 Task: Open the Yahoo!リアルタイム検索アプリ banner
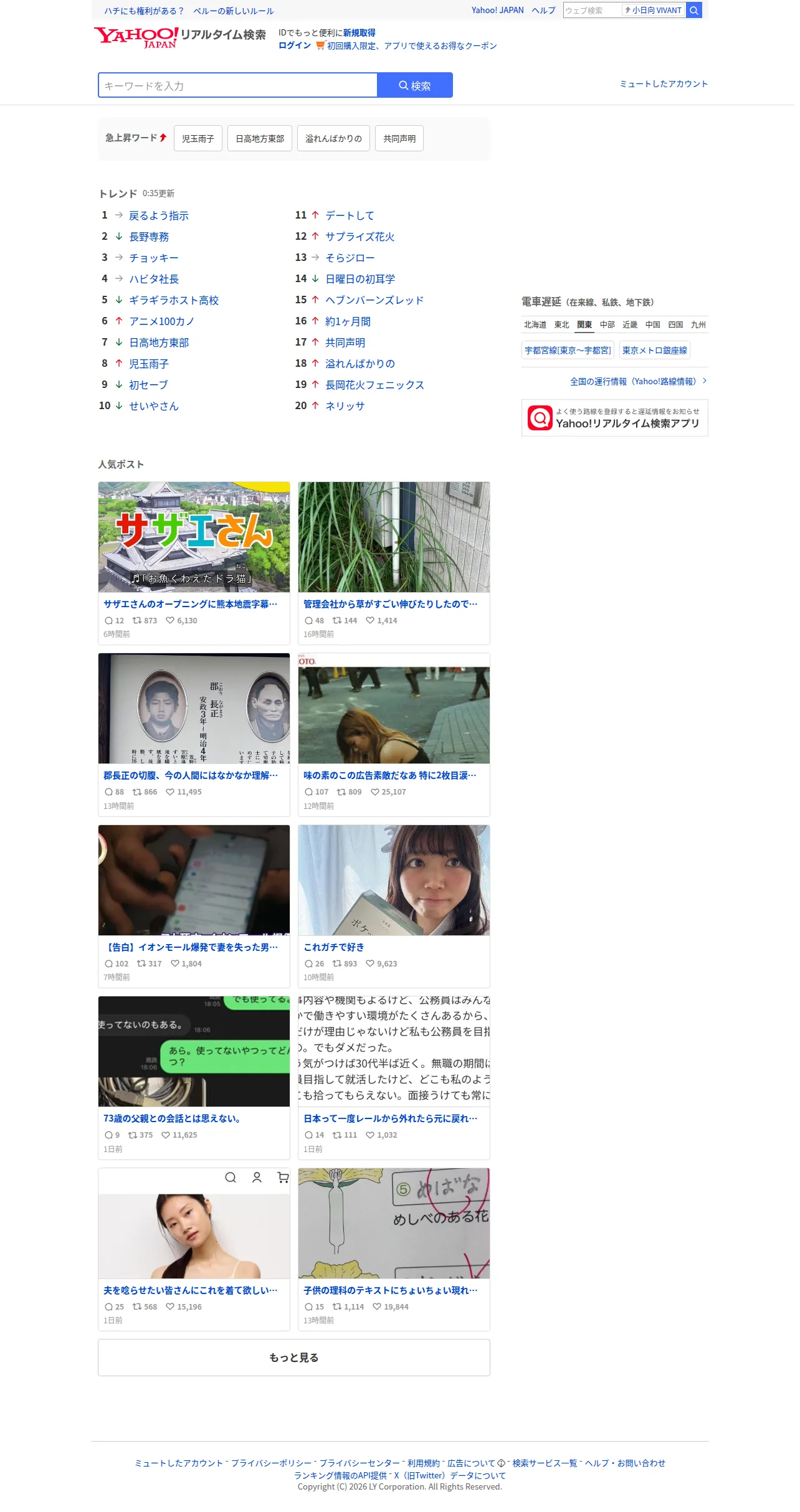615,418
